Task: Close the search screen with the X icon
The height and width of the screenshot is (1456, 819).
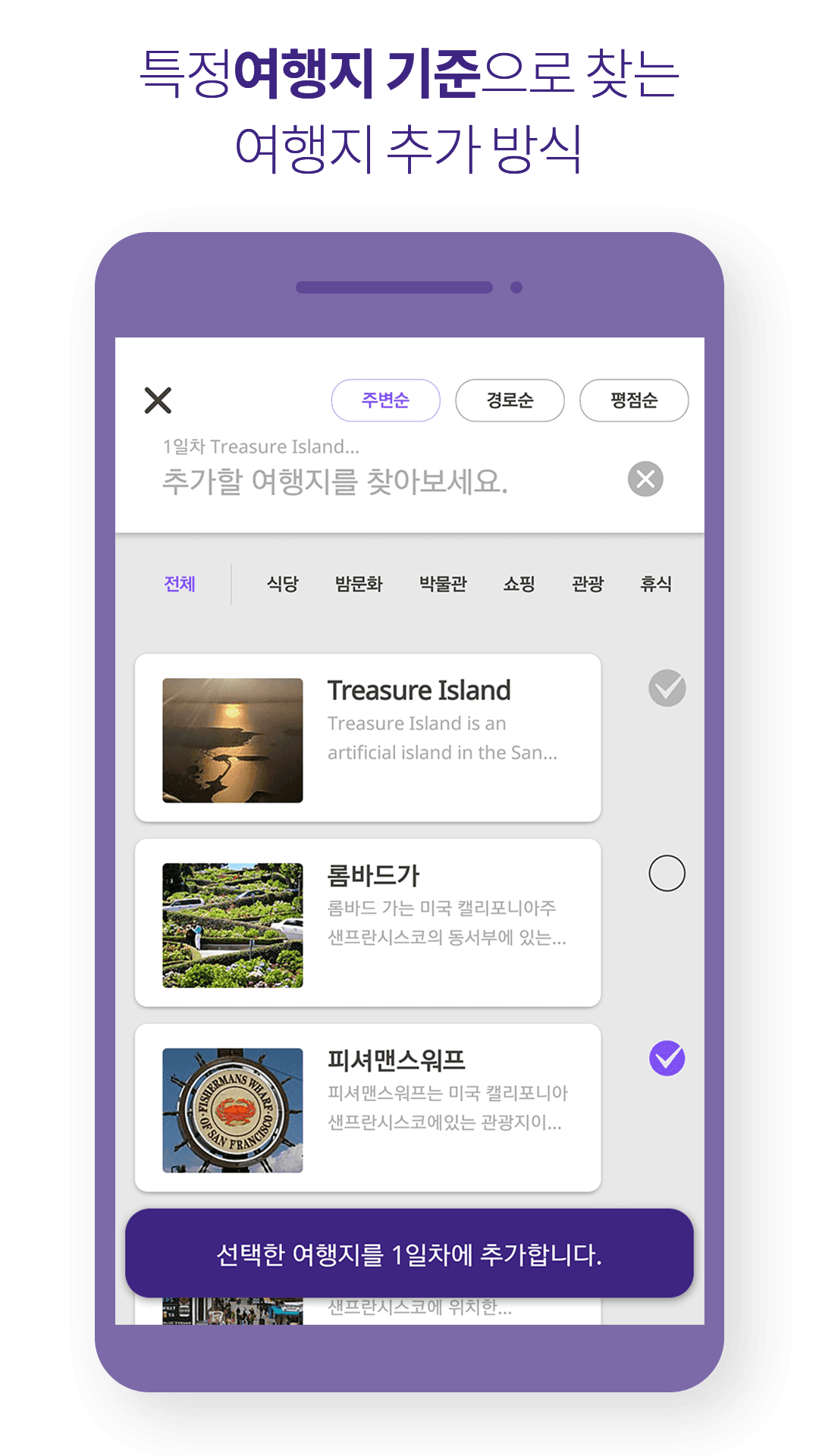Action: click(157, 401)
